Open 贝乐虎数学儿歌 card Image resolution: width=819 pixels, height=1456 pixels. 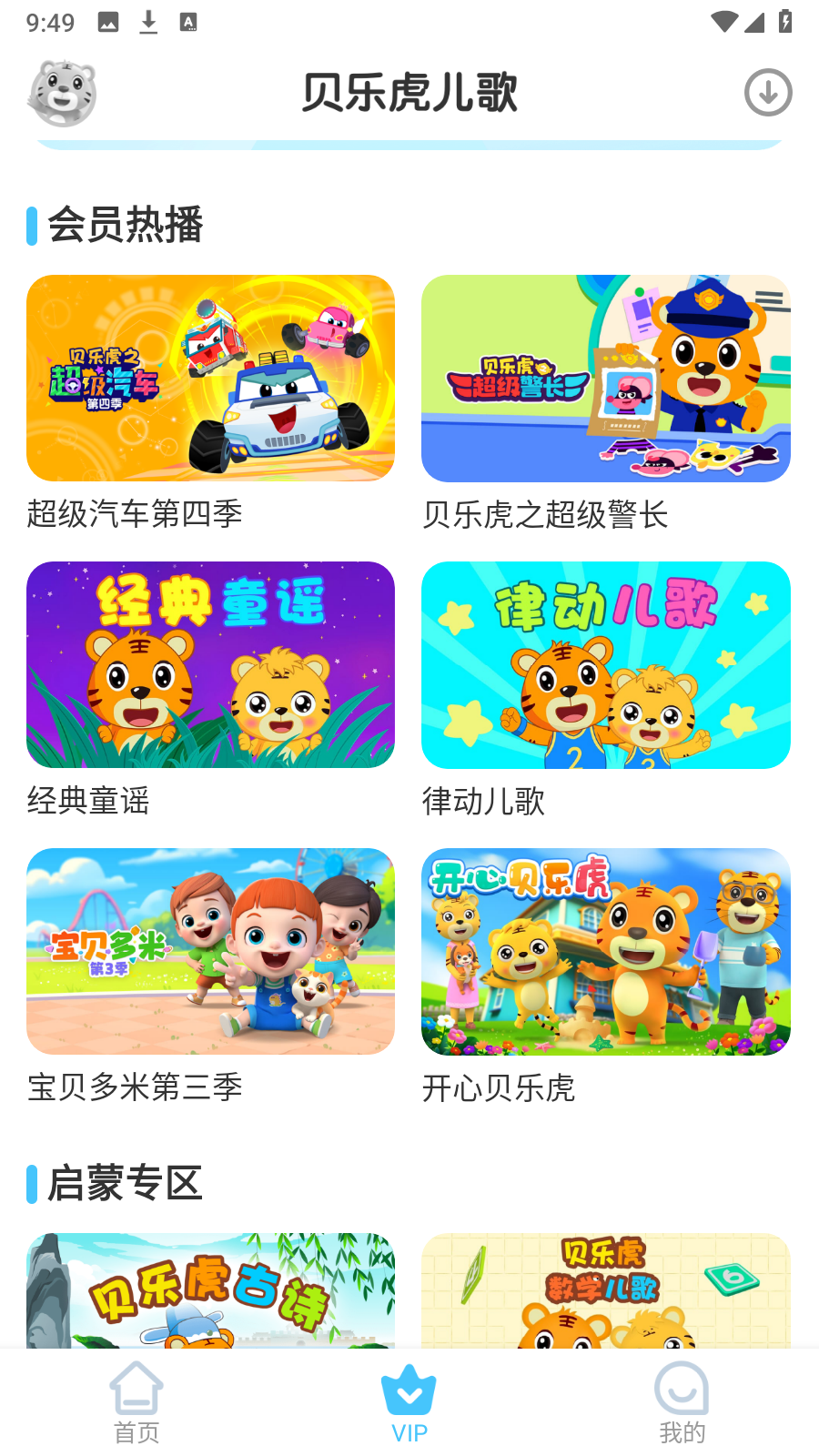tap(605, 1290)
